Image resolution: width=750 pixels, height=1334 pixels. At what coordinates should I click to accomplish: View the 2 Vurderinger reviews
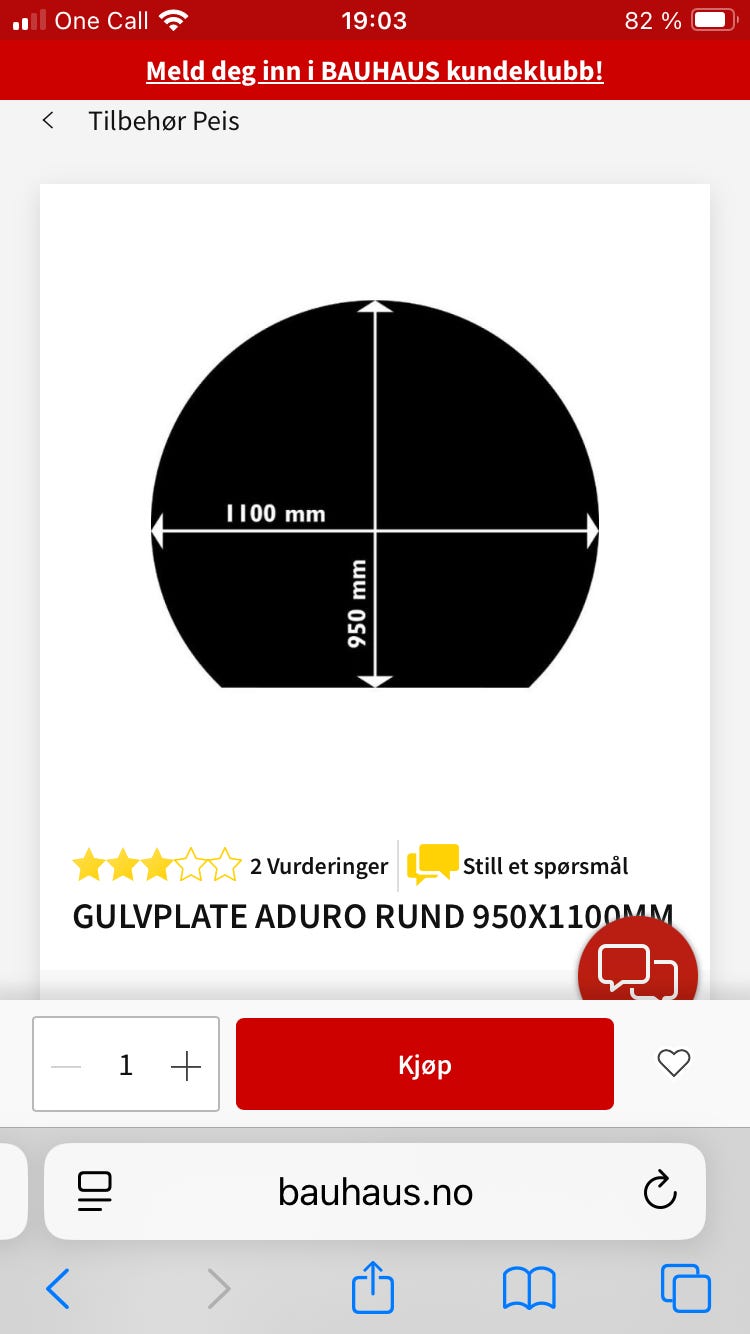tap(318, 866)
